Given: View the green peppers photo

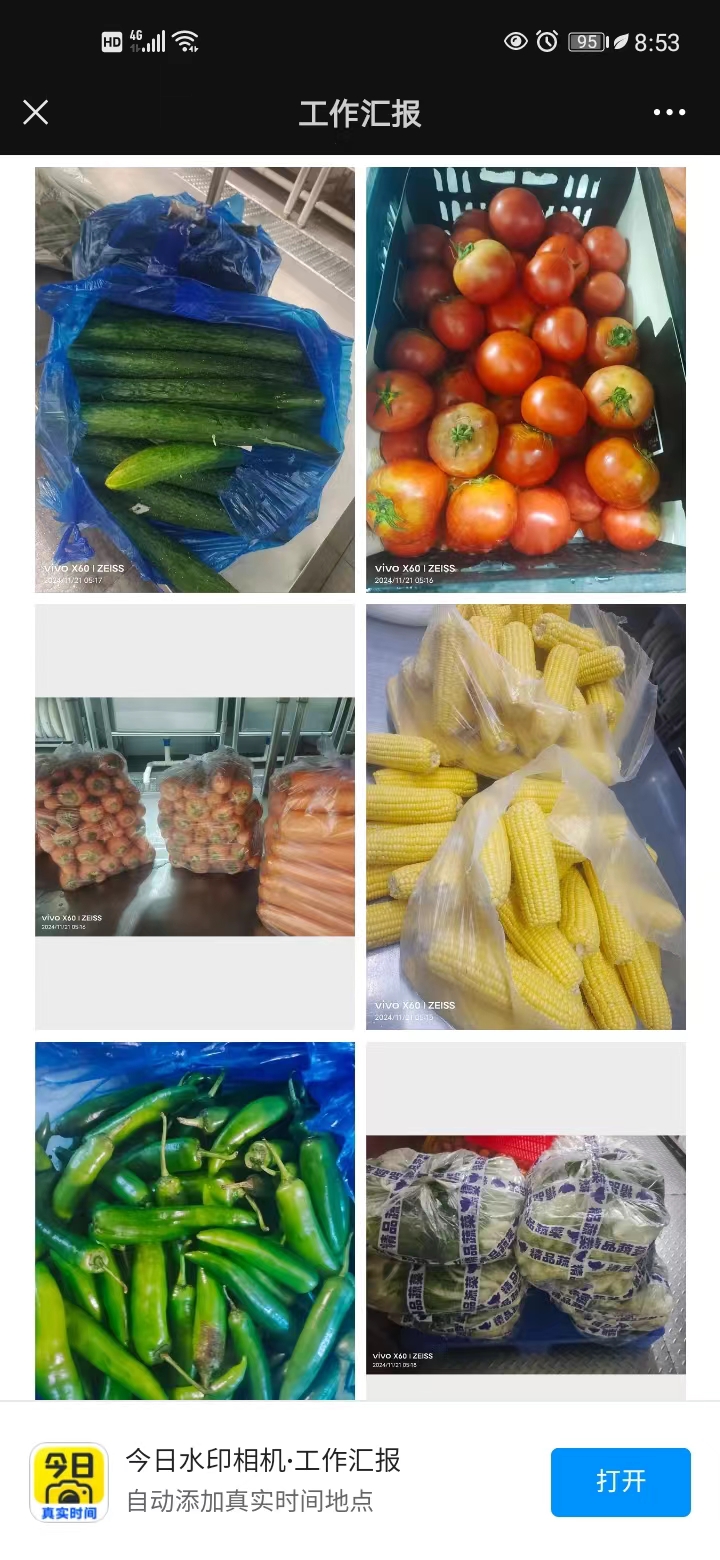Looking at the screenshot, I should [x=195, y=1220].
